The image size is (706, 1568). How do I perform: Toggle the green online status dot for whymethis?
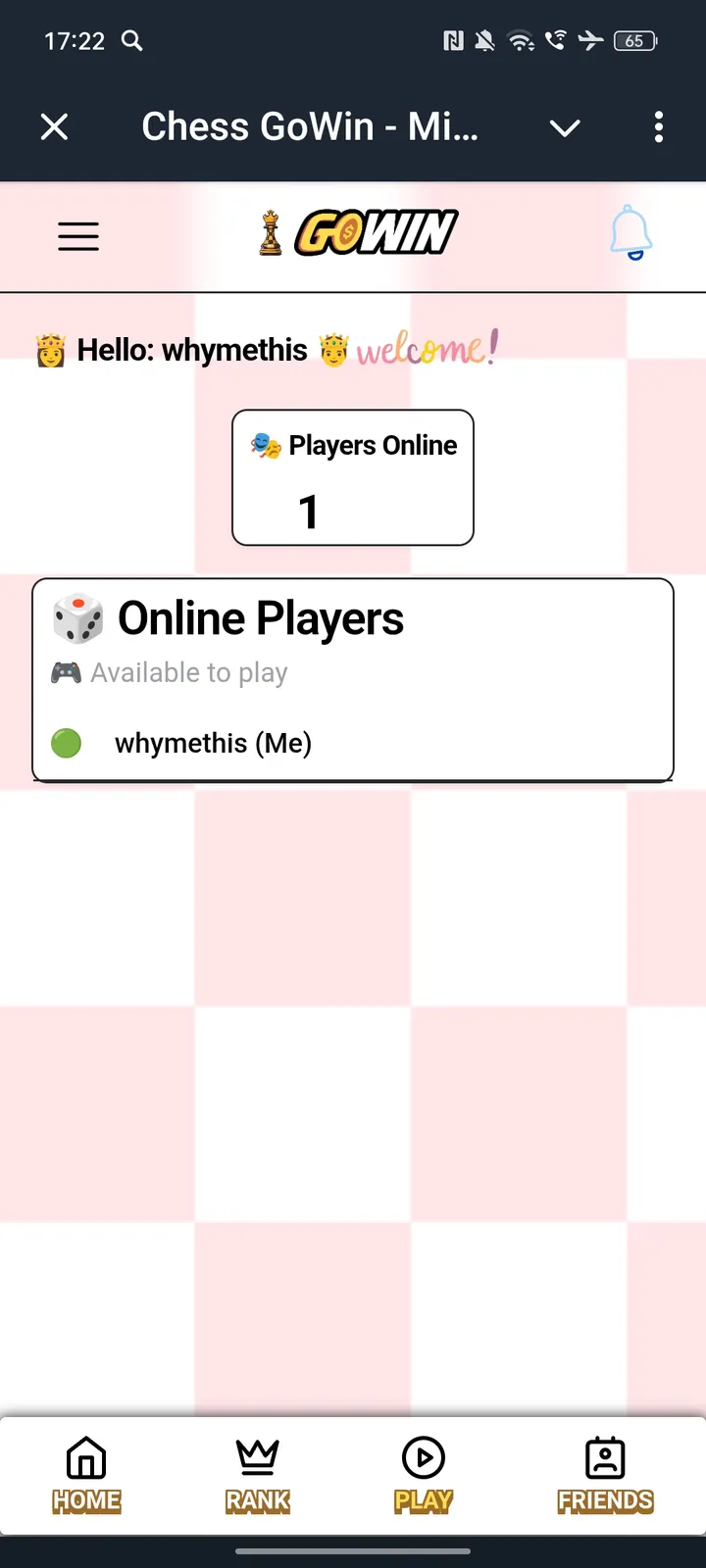(x=67, y=743)
